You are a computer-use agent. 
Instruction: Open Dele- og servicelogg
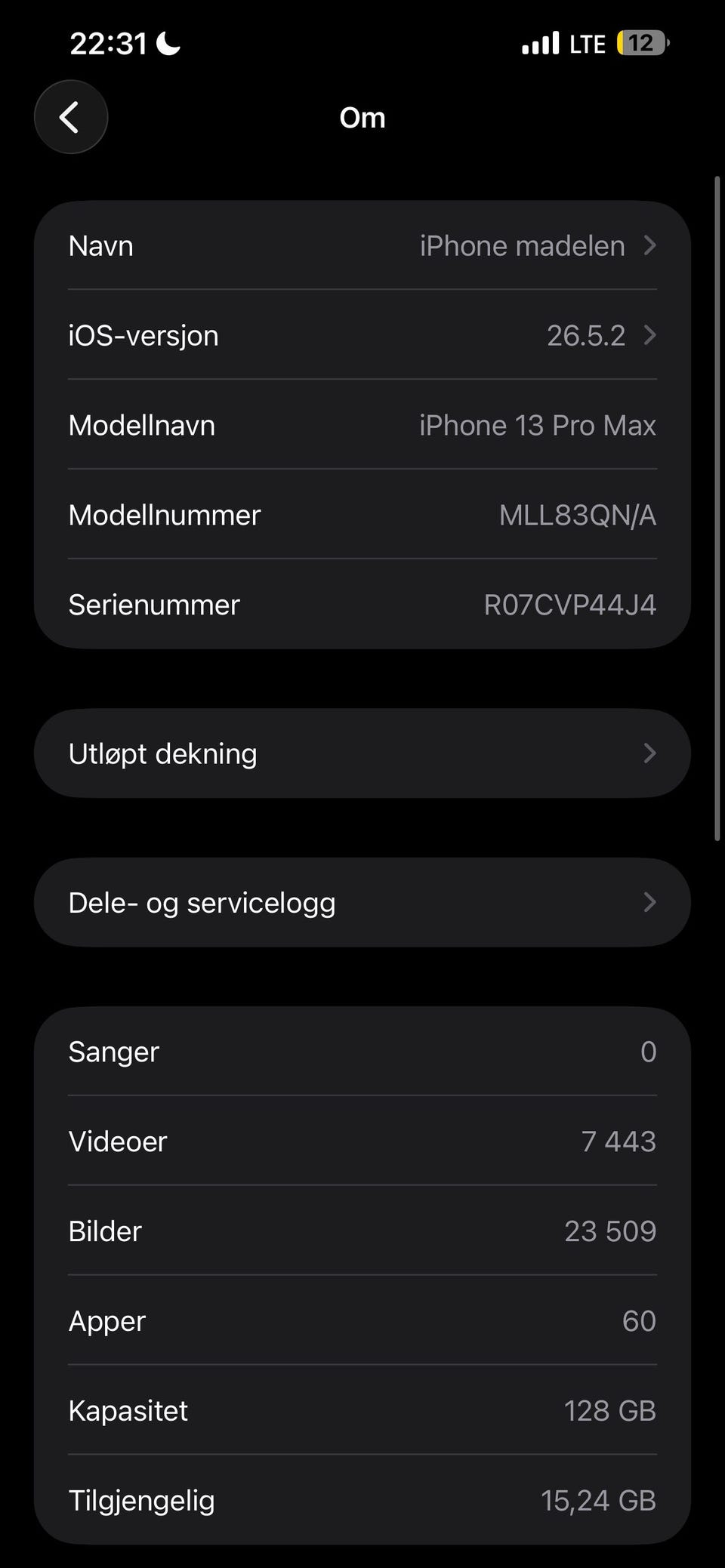(362, 903)
